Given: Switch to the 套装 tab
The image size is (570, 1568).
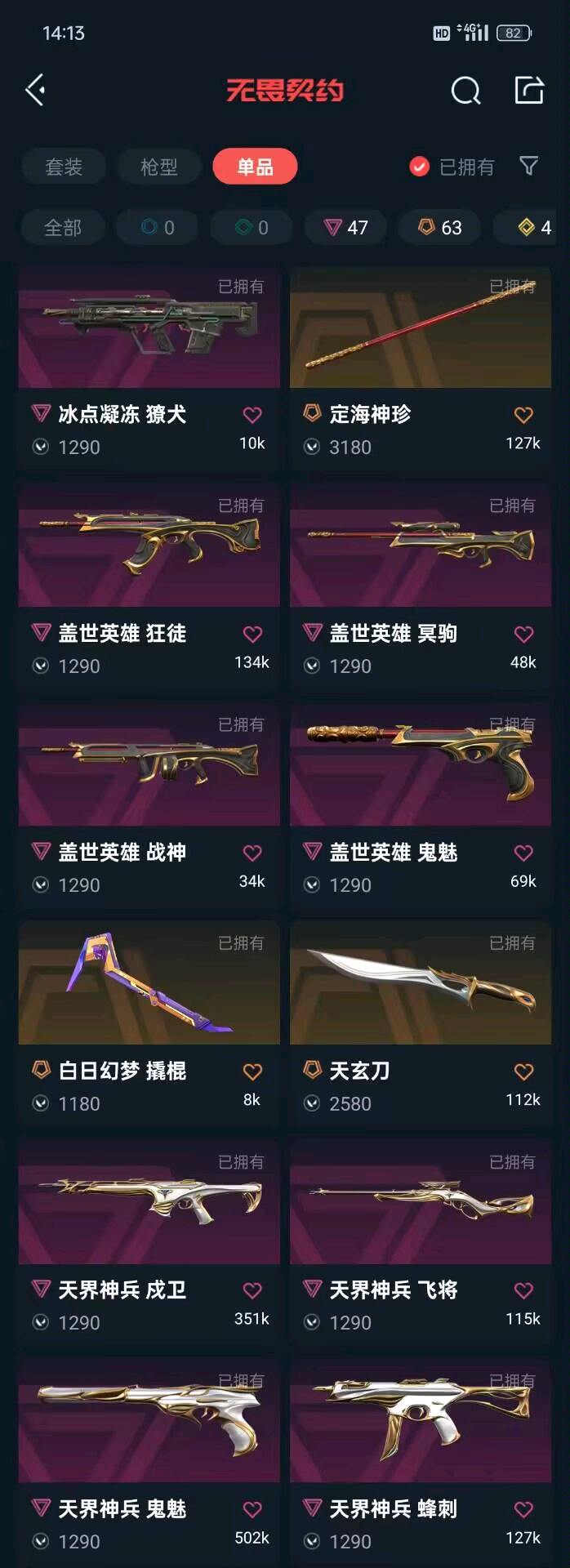Looking at the screenshot, I should click(x=64, y=167).
